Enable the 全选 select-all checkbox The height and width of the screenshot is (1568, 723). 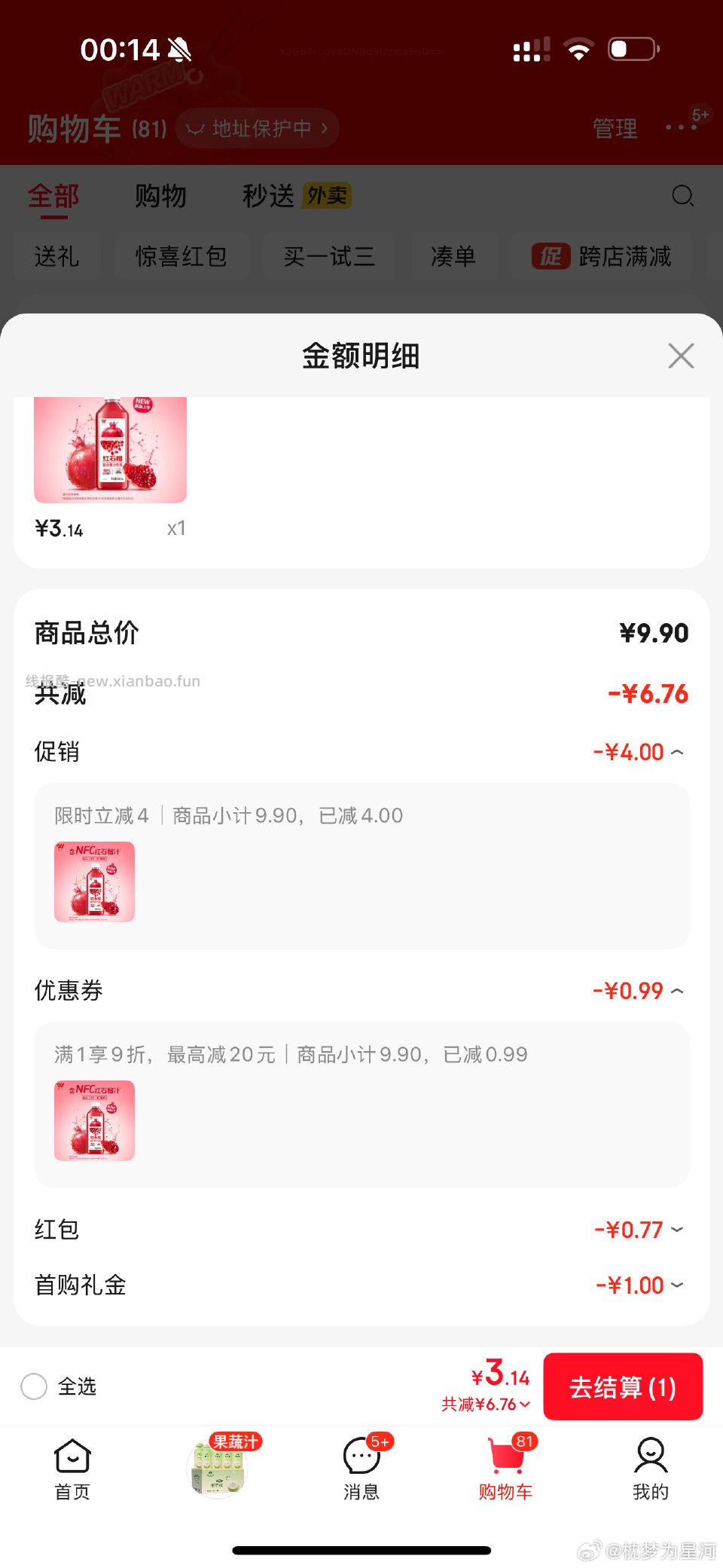pos(34,1386)
